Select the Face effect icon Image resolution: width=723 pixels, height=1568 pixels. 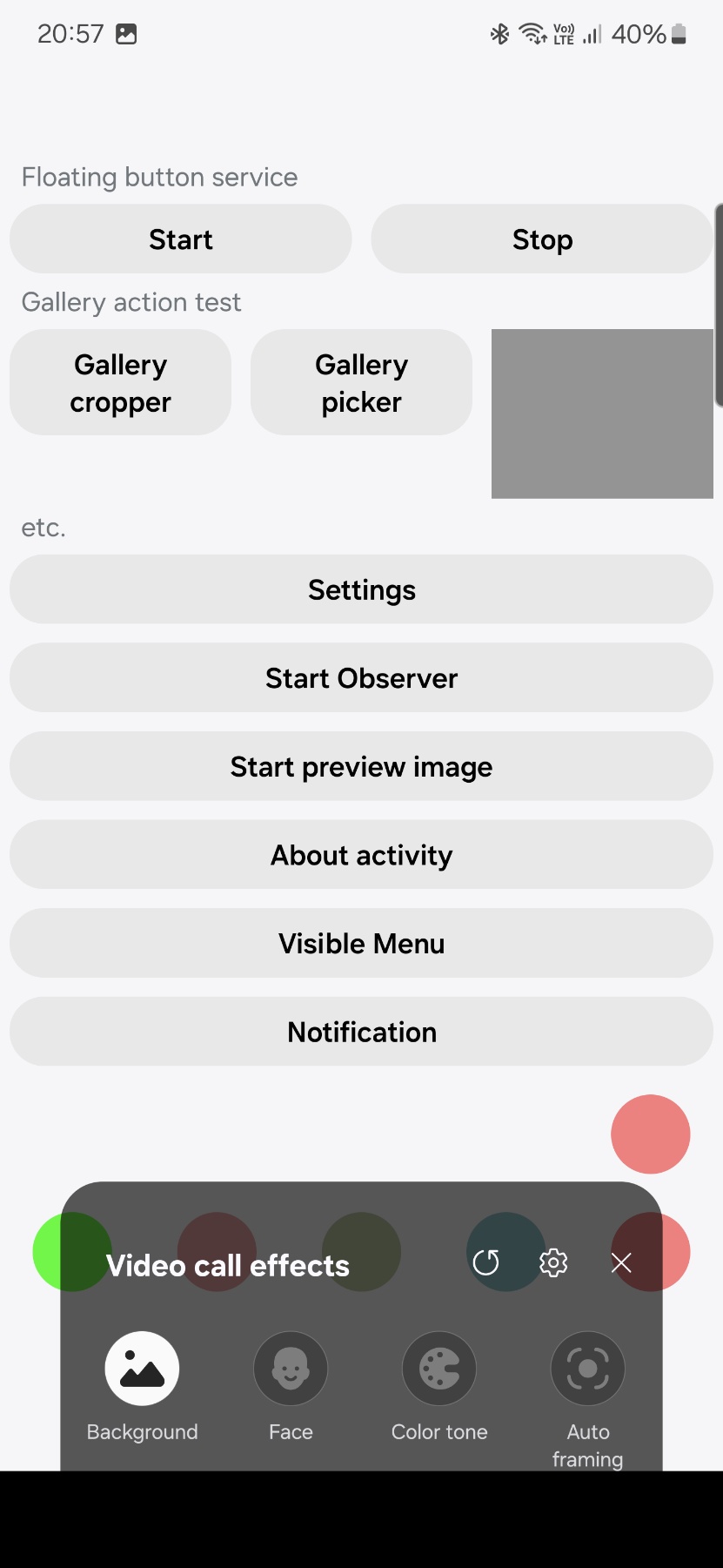(x=290, y=1368)
